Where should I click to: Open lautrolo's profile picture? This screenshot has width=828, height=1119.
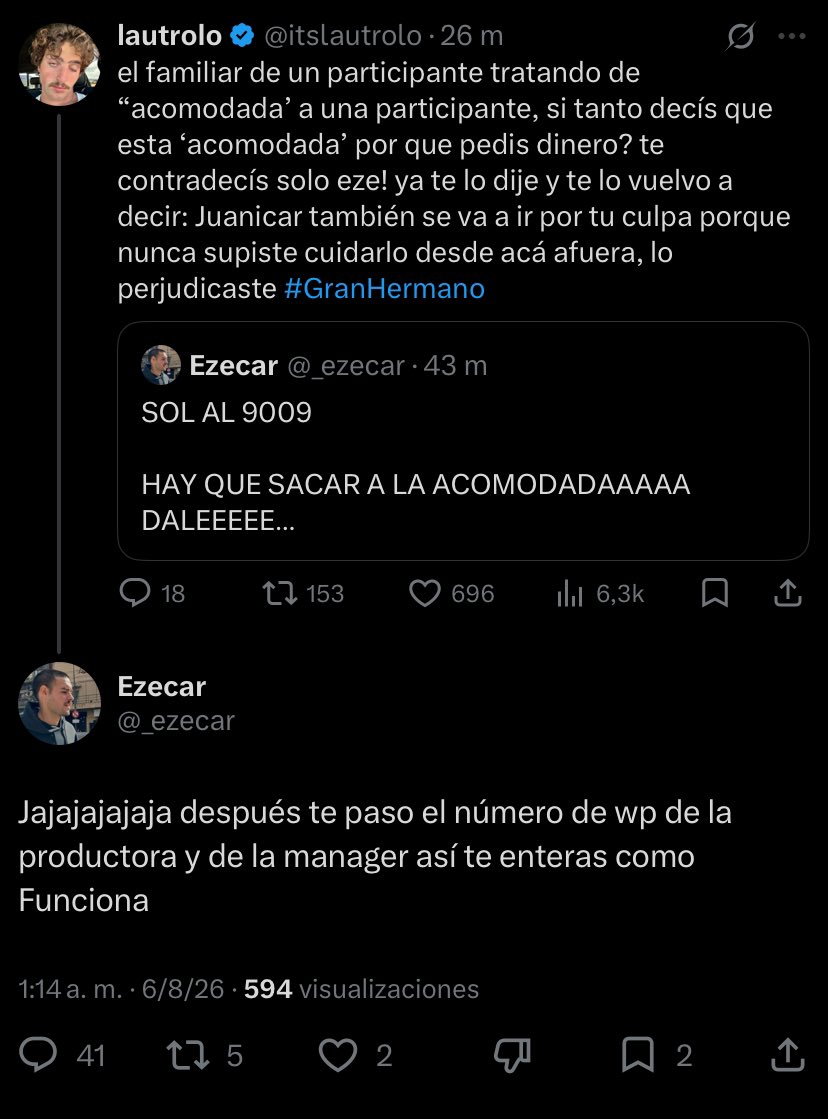point(59,64)
